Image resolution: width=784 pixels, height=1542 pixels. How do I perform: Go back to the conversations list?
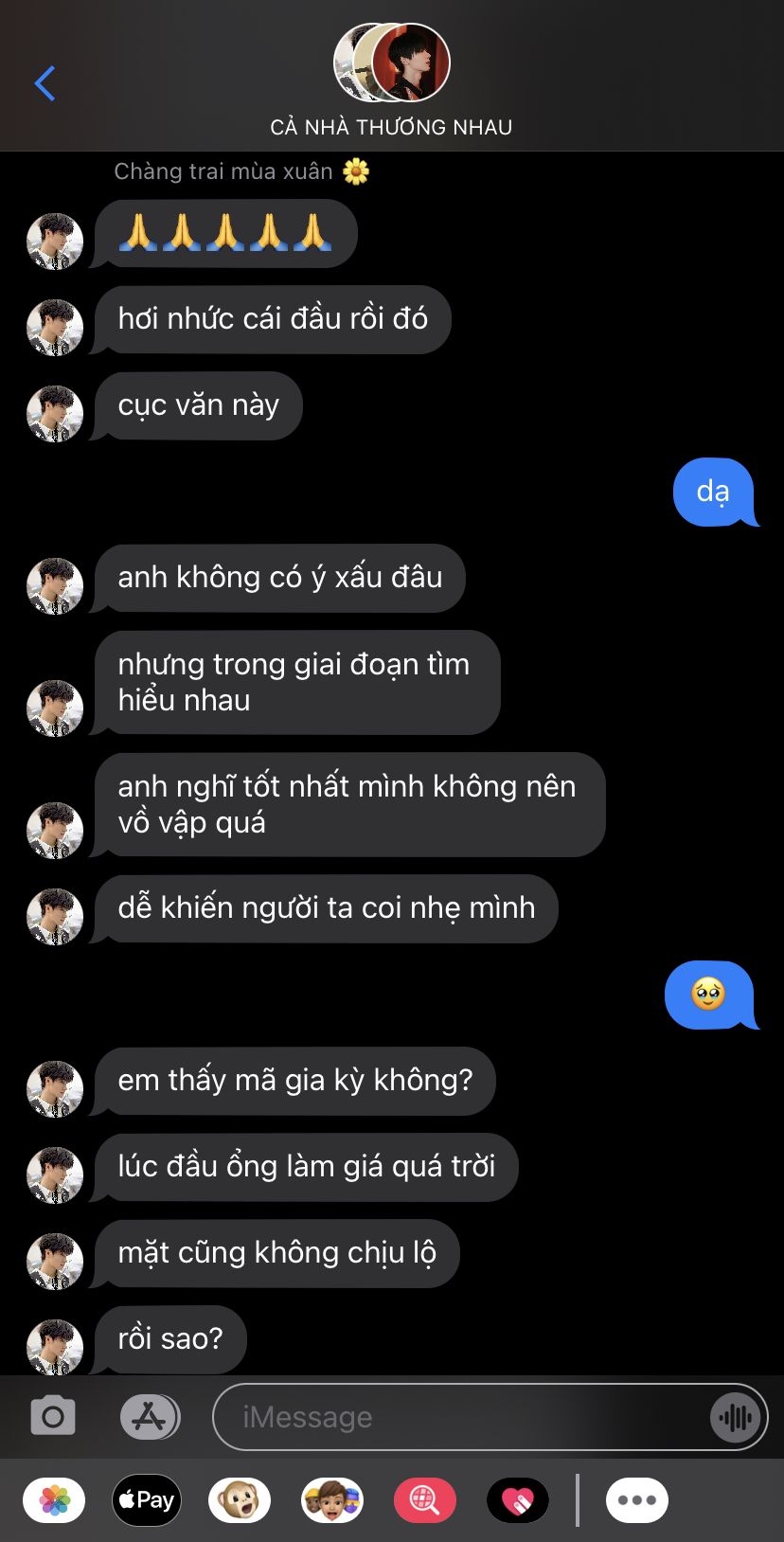pyautogui.click(x=45, y=83)
